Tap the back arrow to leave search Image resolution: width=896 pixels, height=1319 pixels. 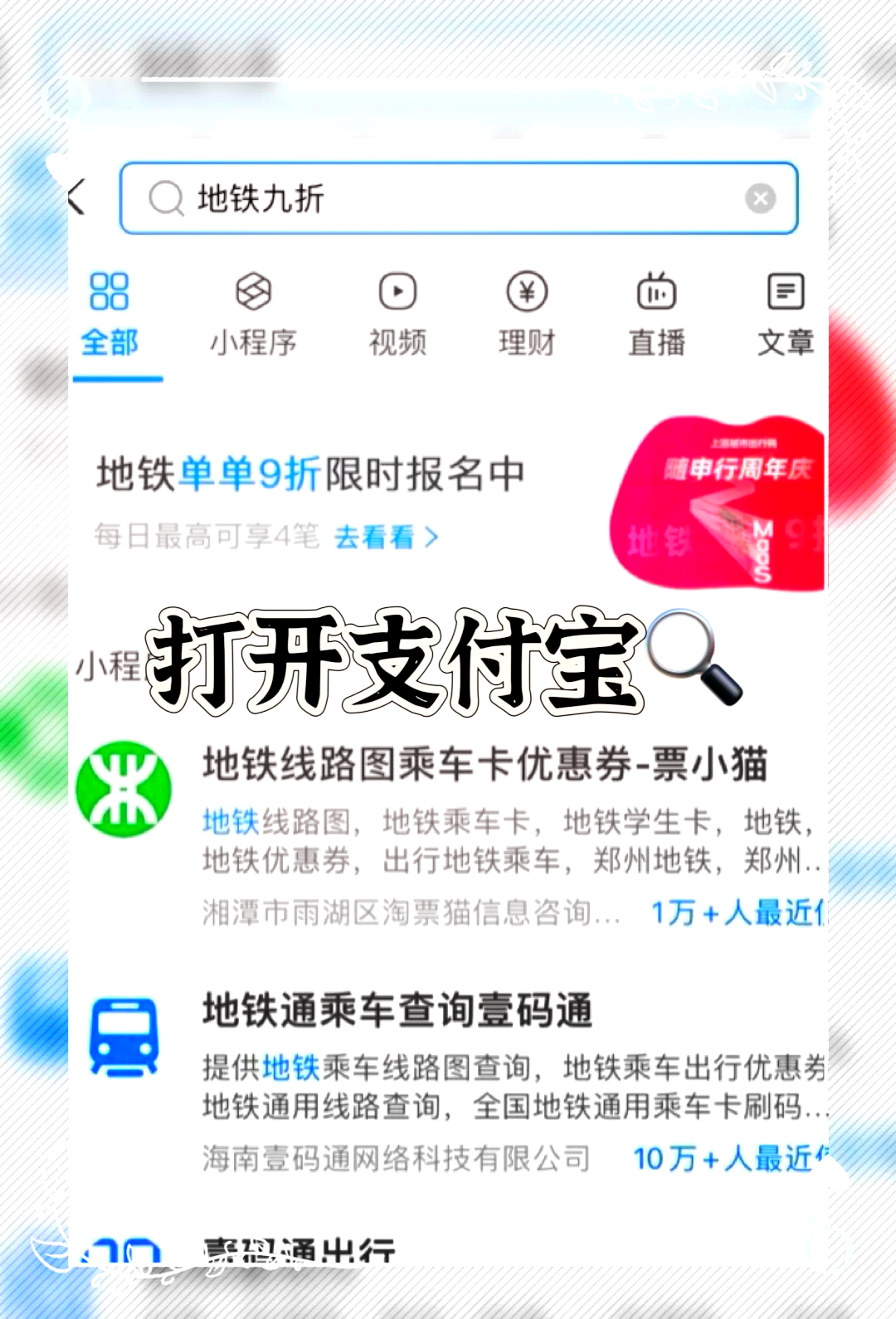click(75, 198)
